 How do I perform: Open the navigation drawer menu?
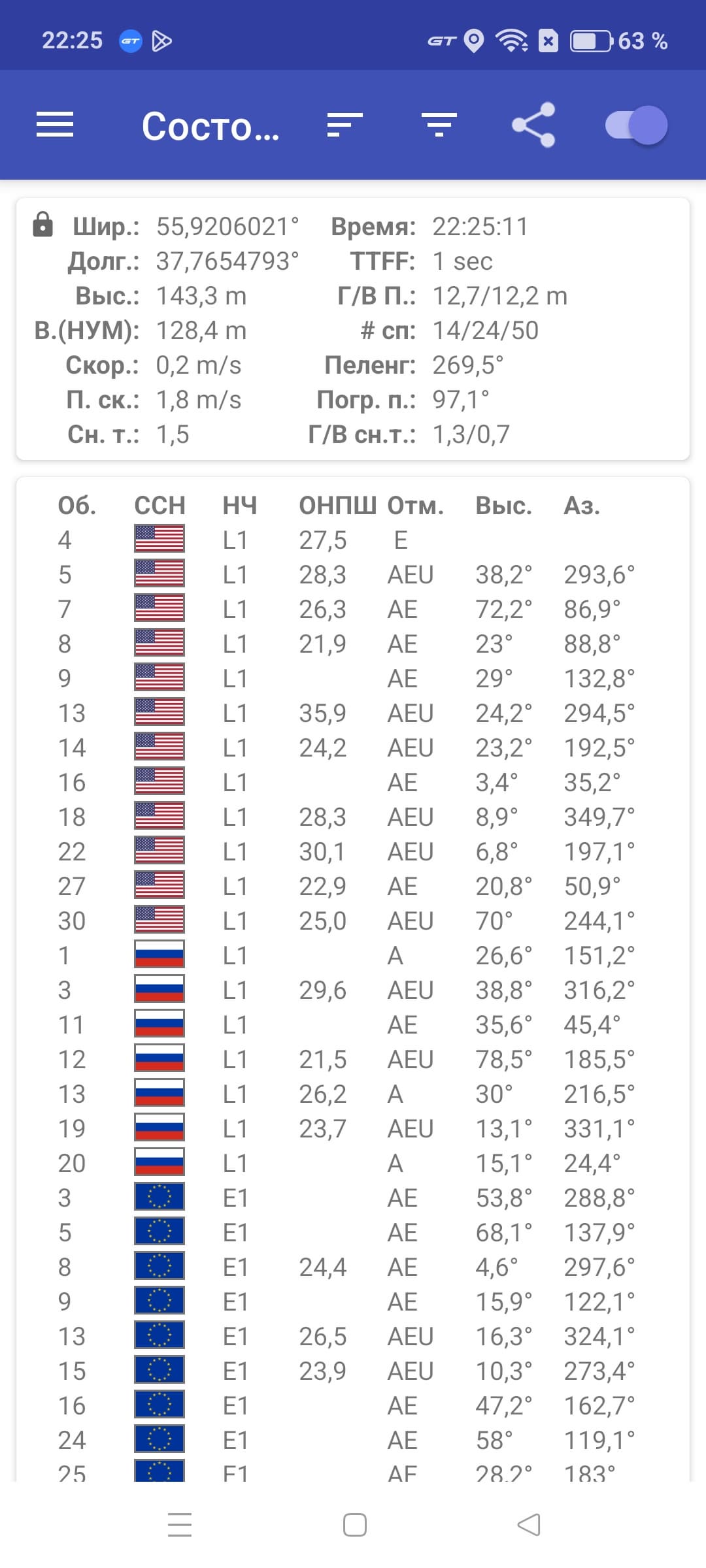pos(55,125)
